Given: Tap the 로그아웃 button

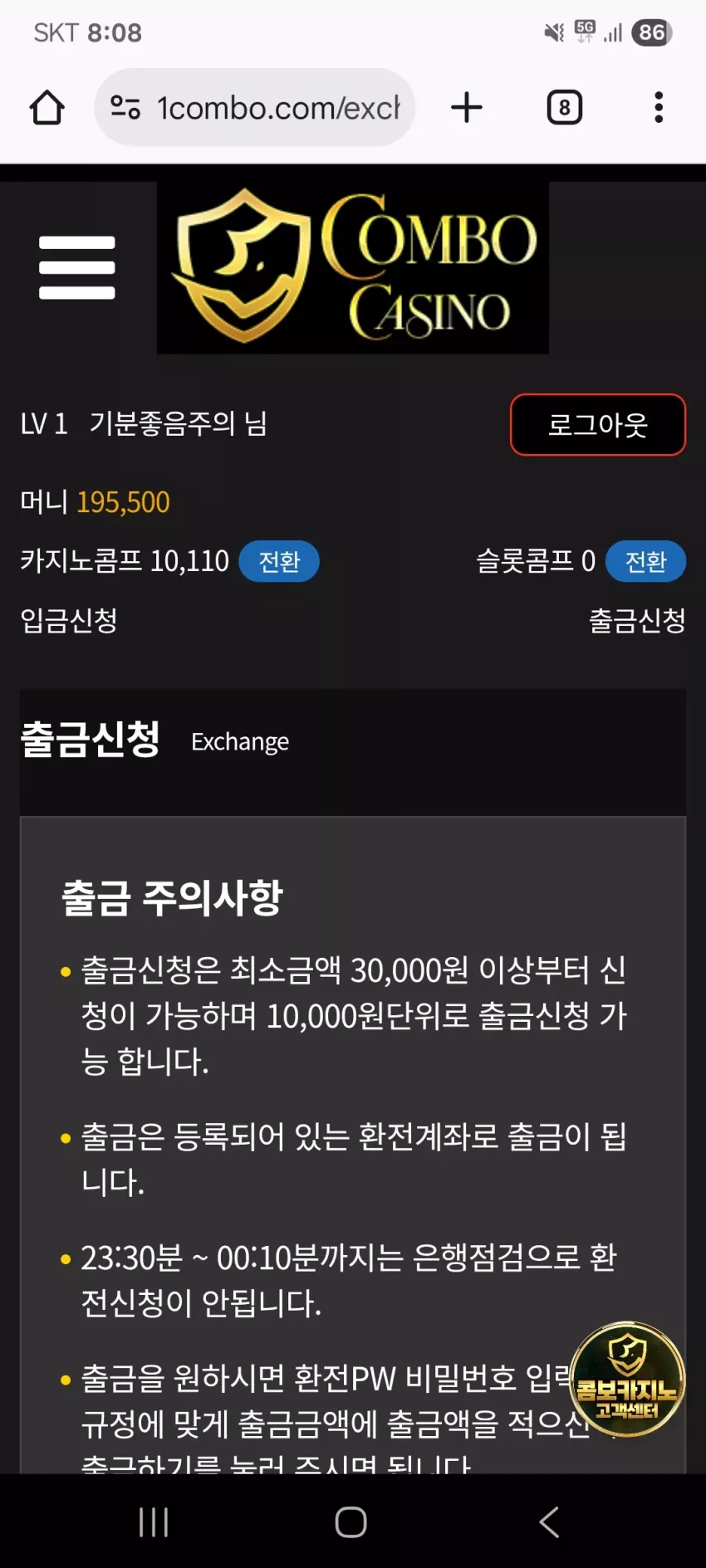Looking at the screenshot, I should pyautogui.click(x=598, y=424).
